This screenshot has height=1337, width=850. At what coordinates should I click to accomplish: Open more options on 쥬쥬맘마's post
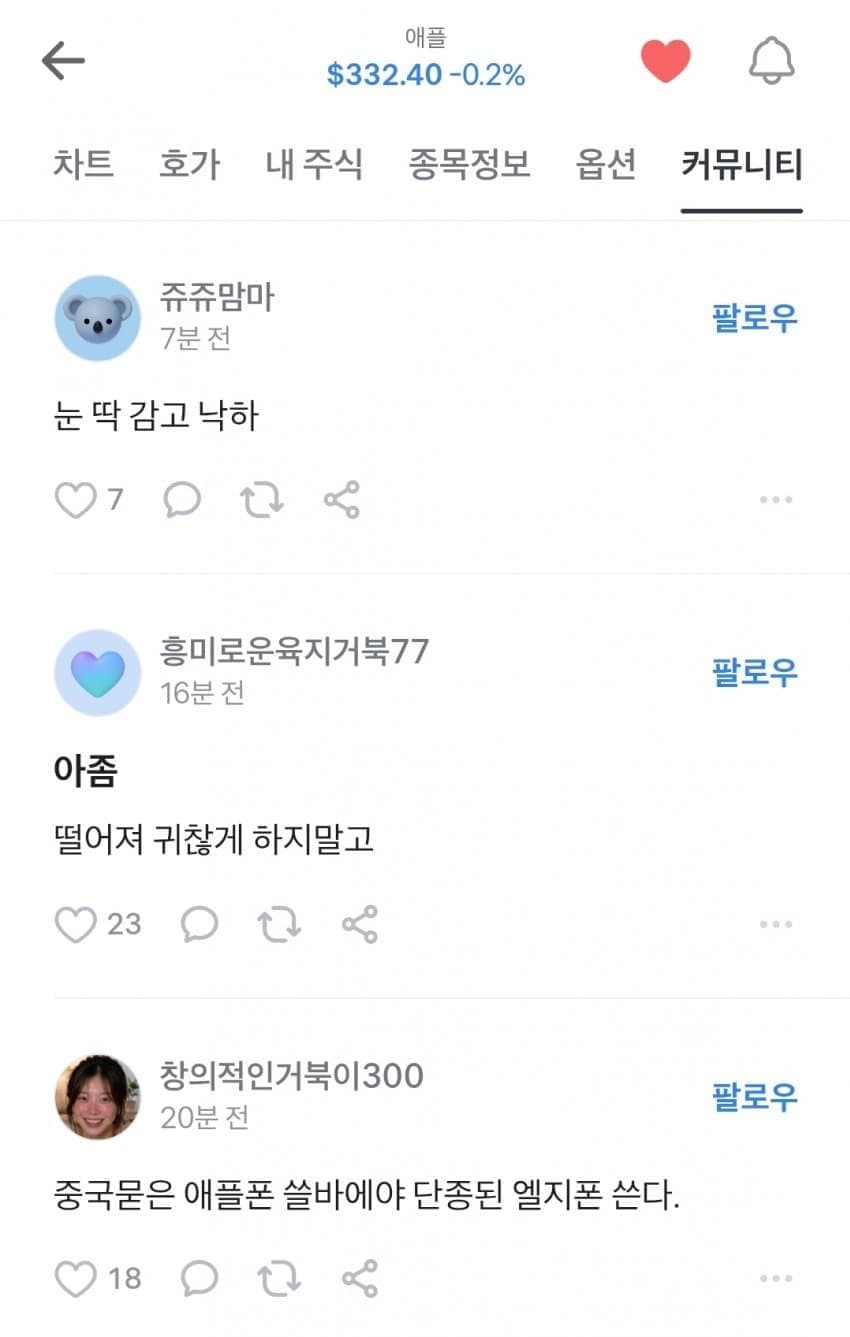(x=776, y=499)
